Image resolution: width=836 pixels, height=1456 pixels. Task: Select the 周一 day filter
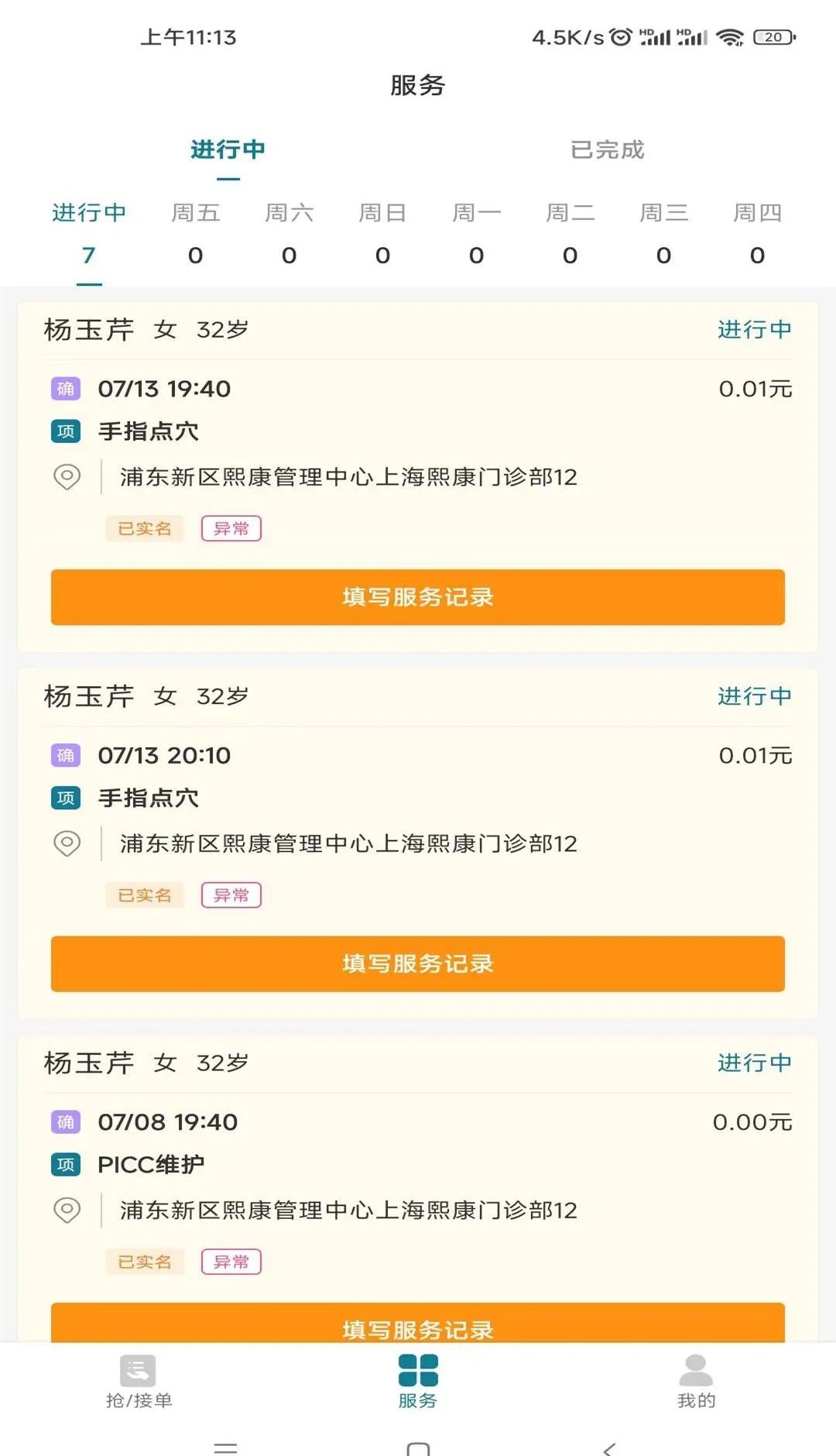click(x=476, y=213)
